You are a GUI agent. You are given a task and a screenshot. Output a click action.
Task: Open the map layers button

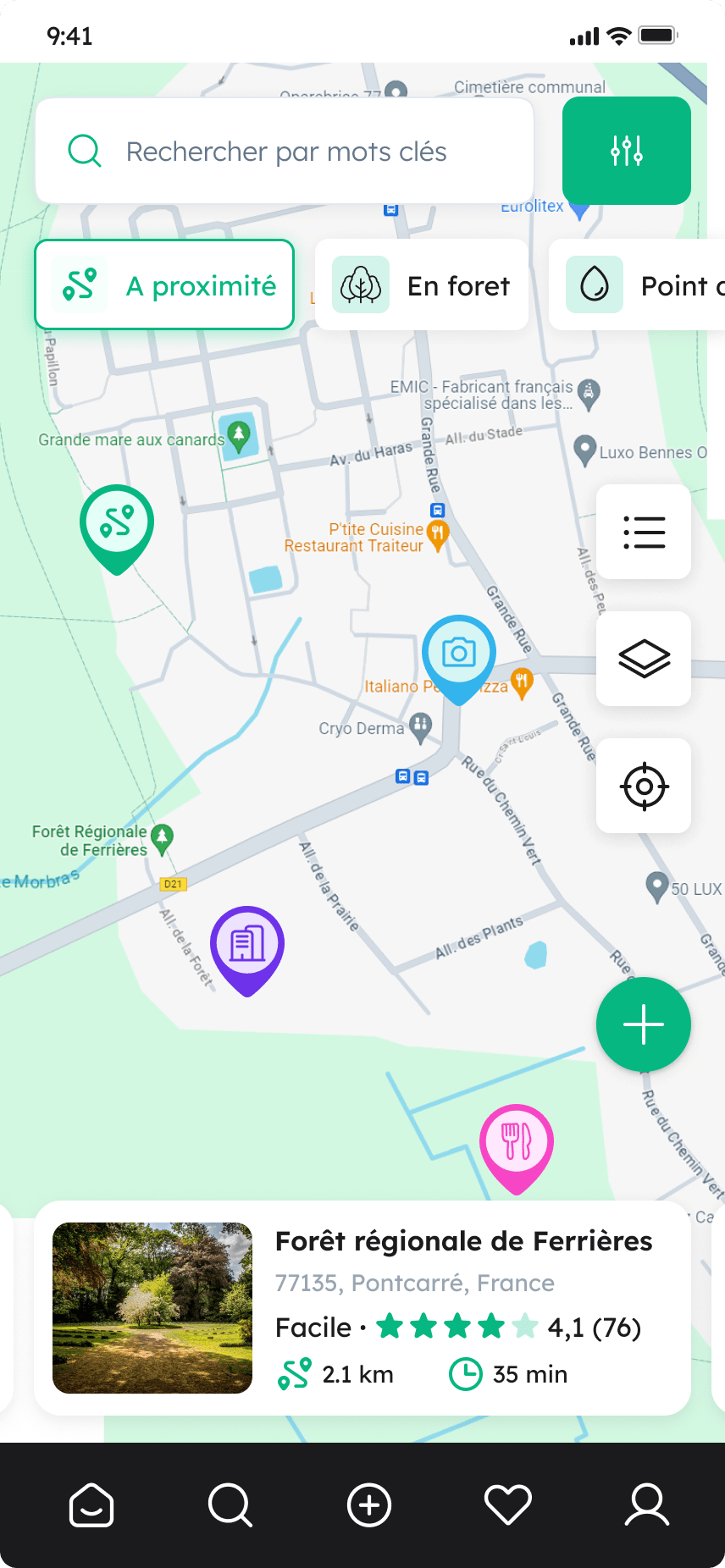644,659
